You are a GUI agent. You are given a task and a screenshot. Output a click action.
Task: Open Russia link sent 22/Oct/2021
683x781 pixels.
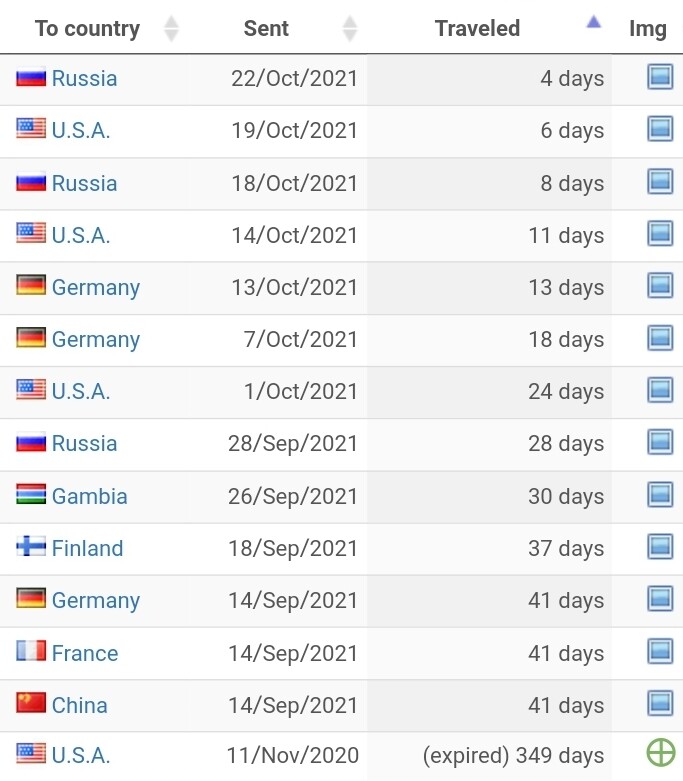pos(84,78)
